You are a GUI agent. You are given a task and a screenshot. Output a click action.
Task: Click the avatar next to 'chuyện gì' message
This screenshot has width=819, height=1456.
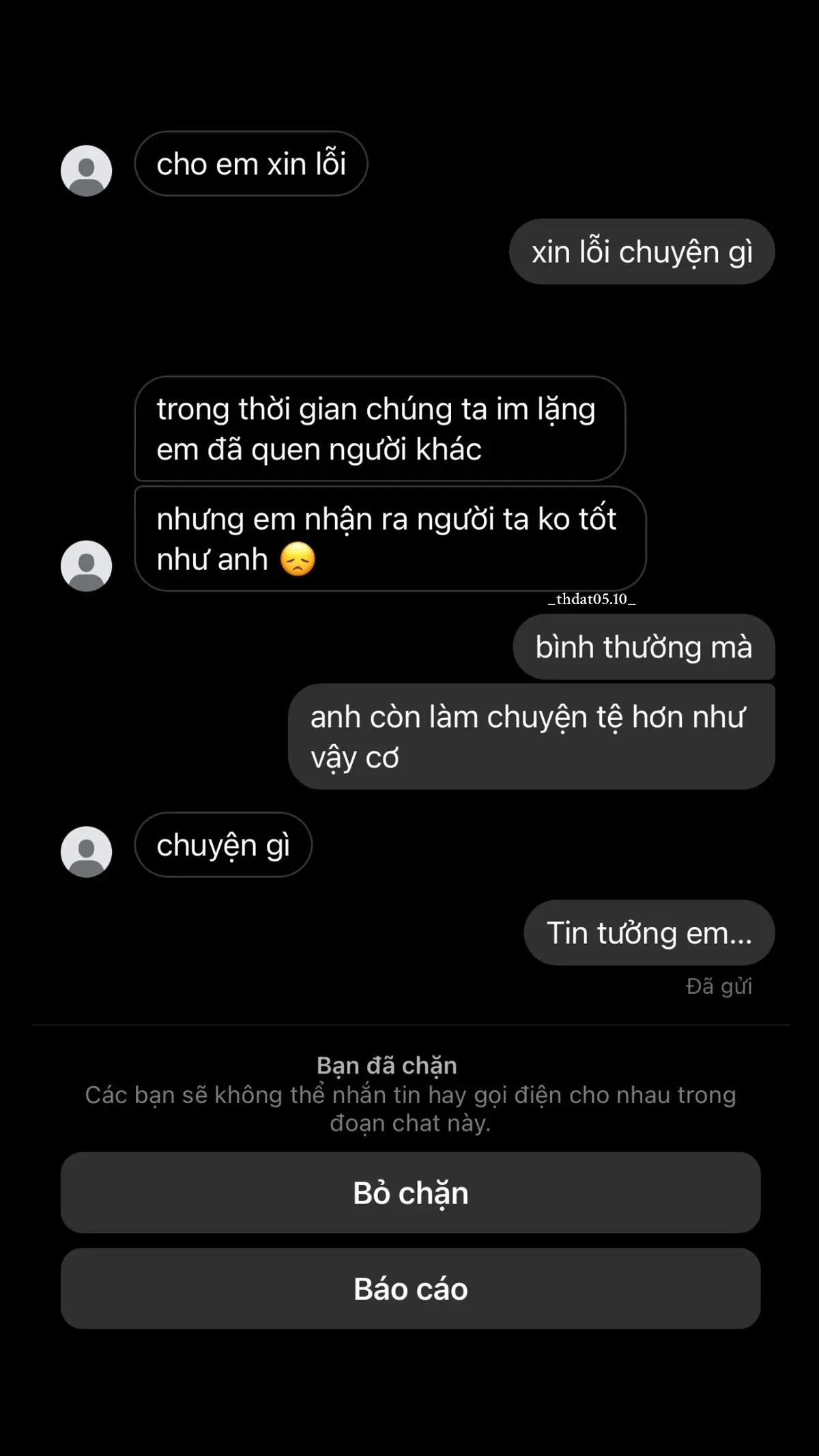(x=85, y=850)
